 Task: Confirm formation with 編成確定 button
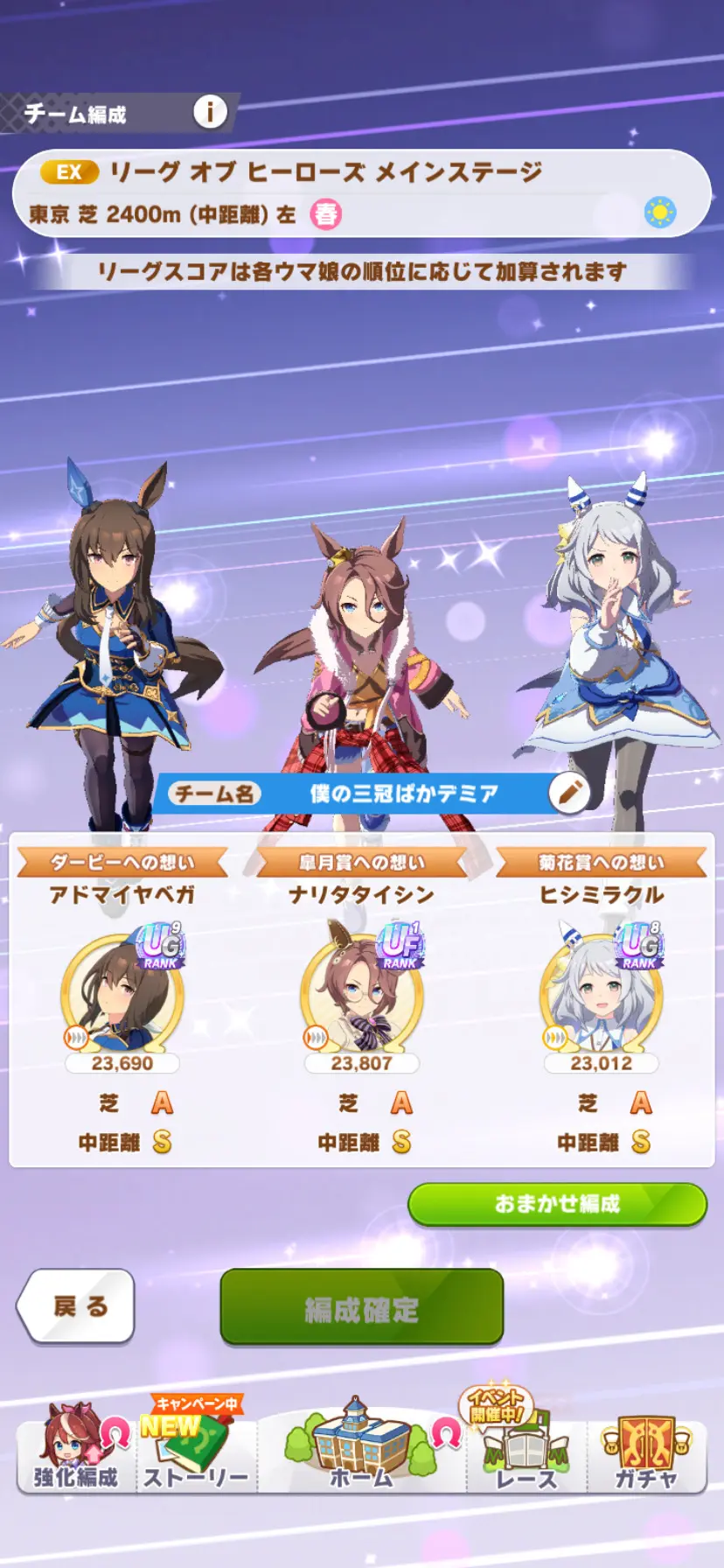click(x=362, y=1307)
